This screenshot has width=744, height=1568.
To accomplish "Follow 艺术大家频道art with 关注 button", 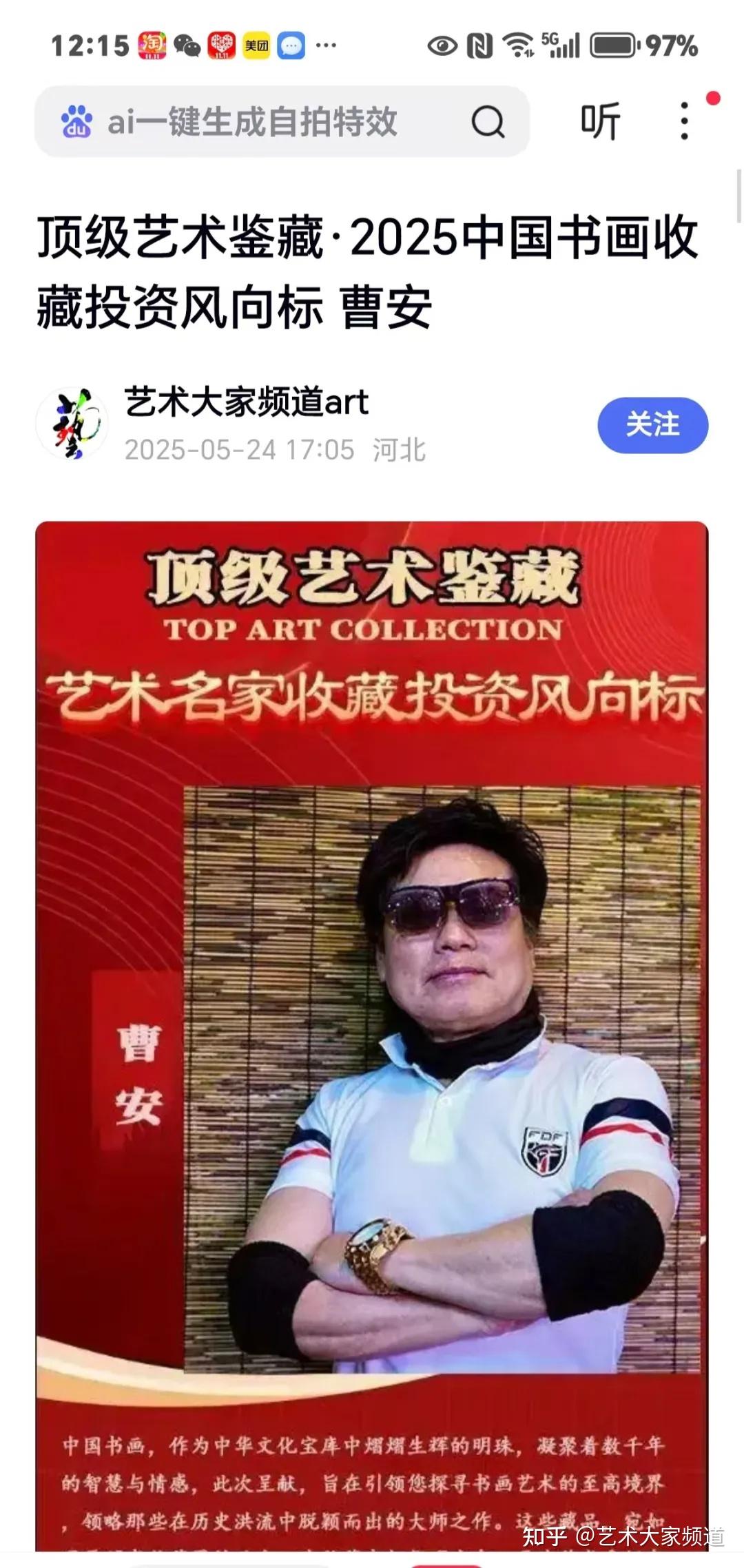I will (x=652, y=424).
